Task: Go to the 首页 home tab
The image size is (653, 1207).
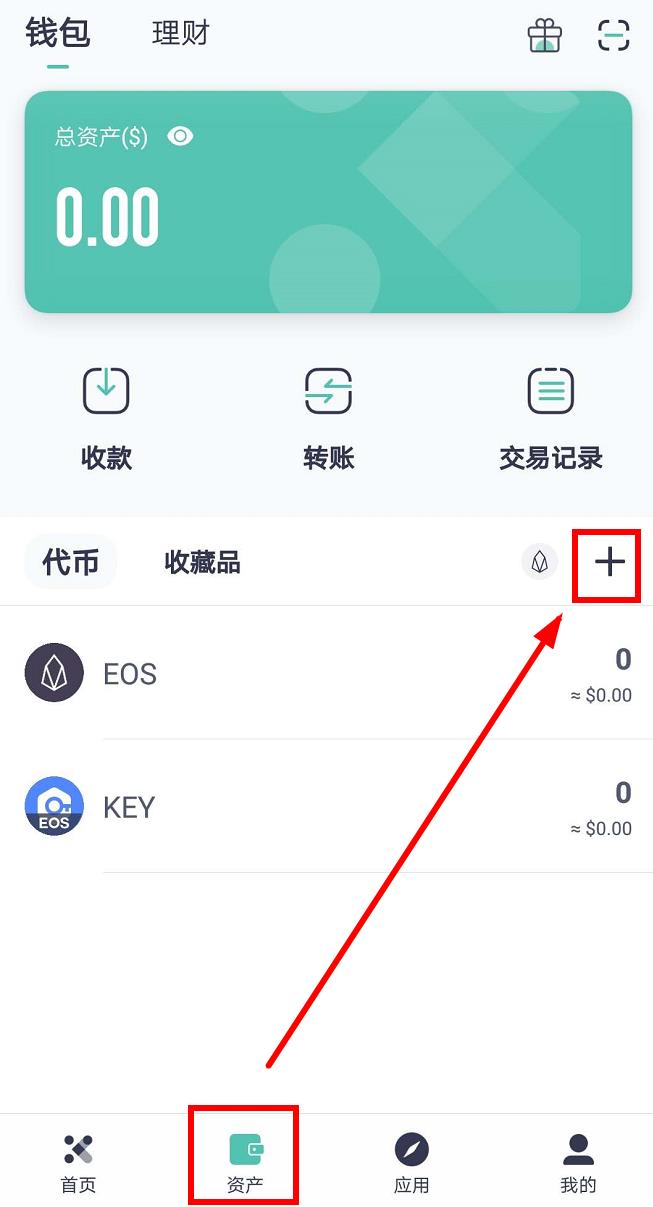Action: click(x=78, y=1162)
